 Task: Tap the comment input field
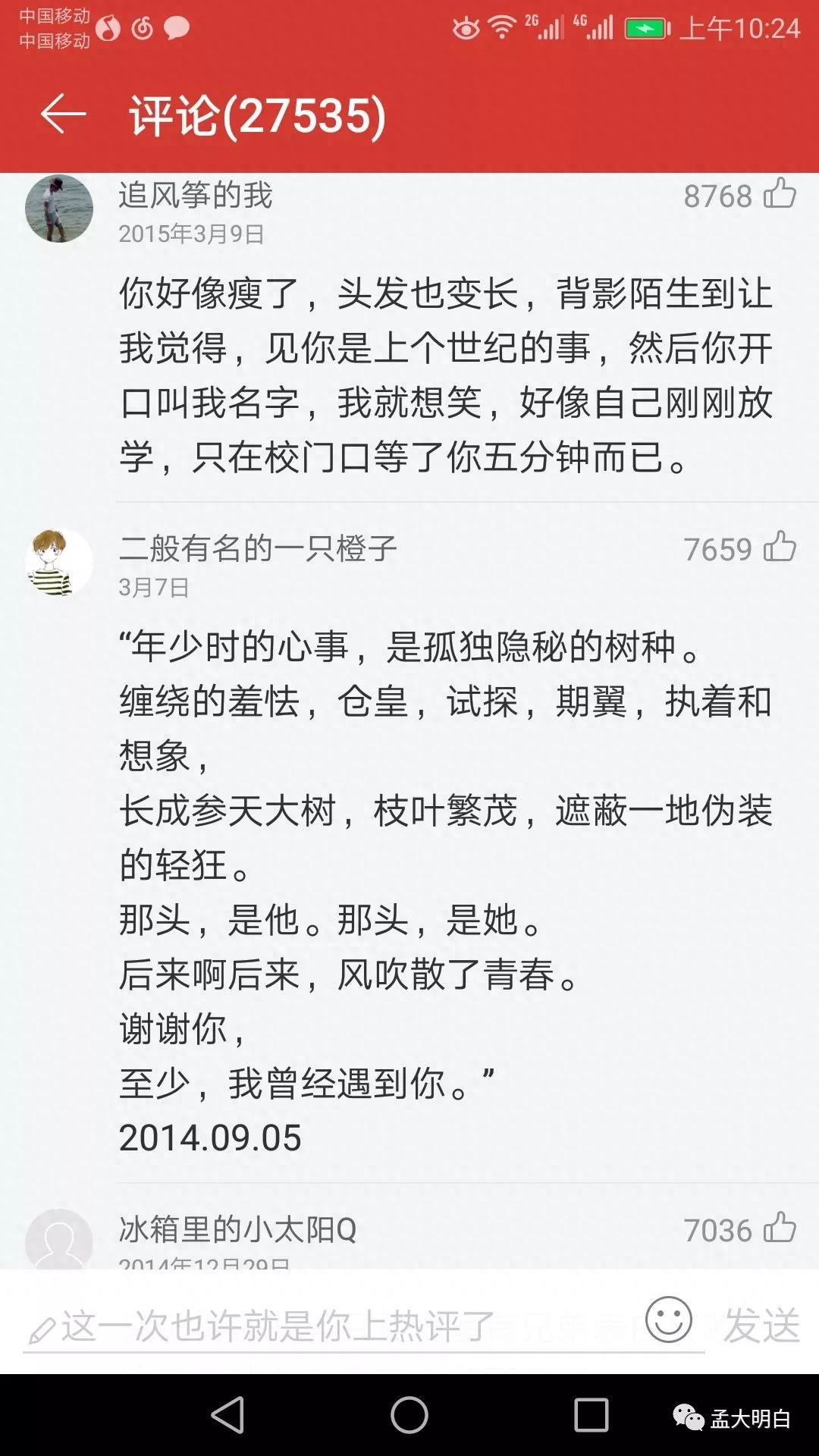[326, 1327]
